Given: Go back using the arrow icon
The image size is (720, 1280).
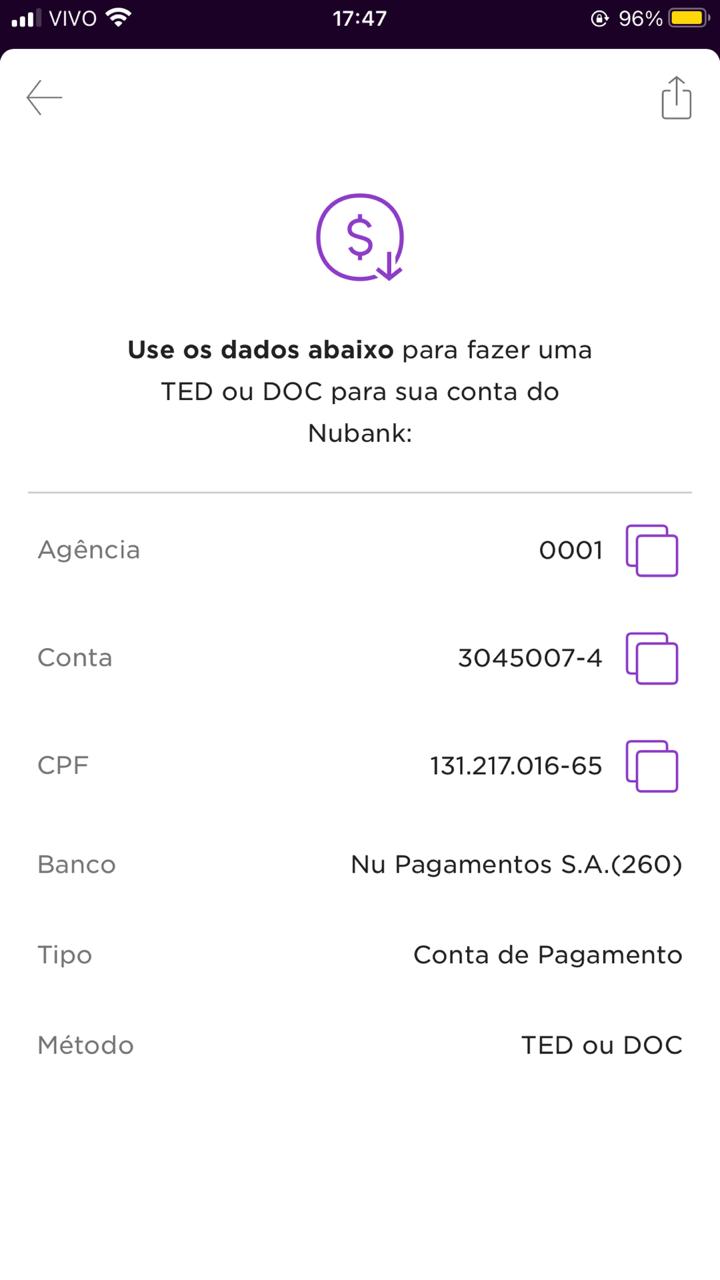Looking at the screenshot, I should [x=44, y=98].
